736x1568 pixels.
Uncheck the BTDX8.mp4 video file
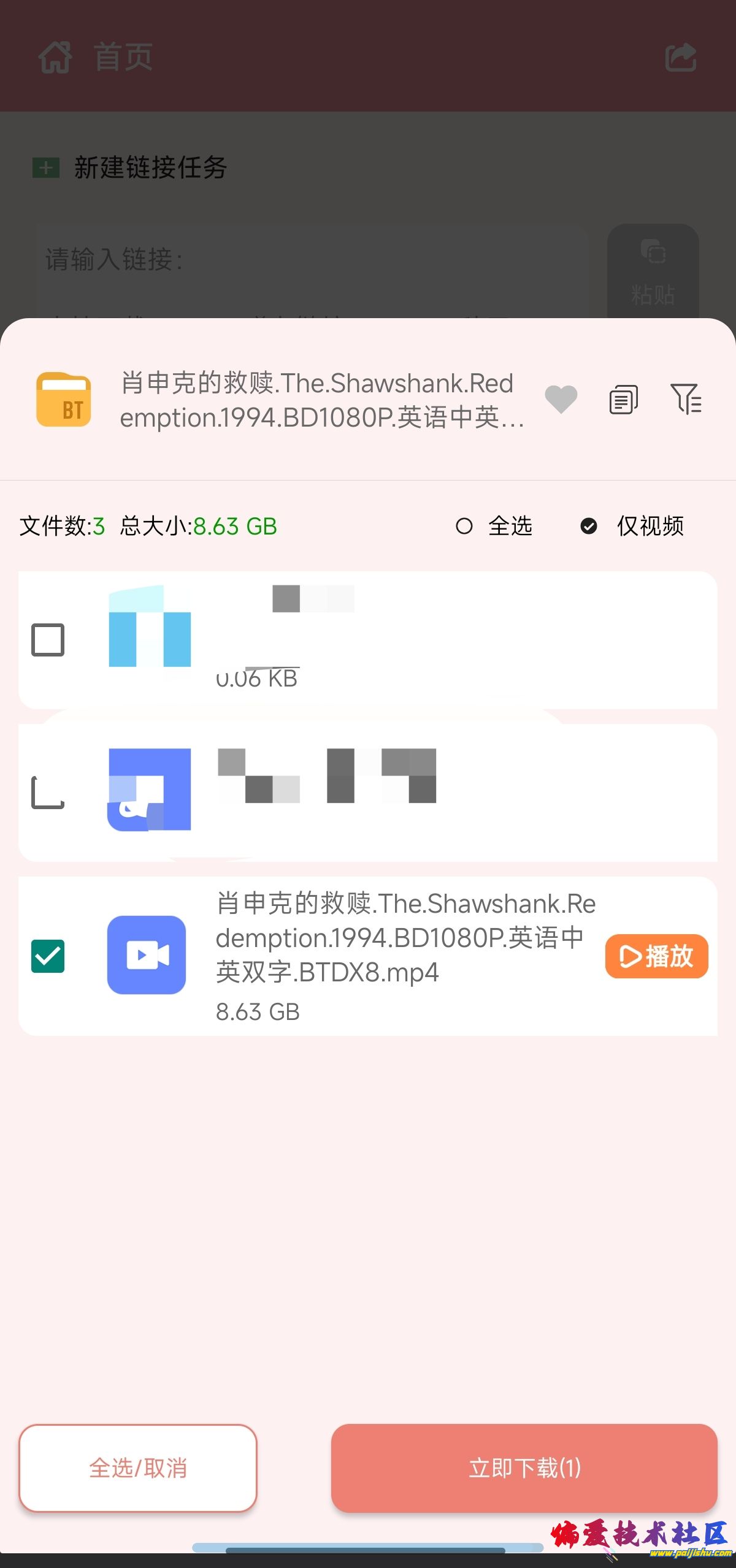coord(48,956)
